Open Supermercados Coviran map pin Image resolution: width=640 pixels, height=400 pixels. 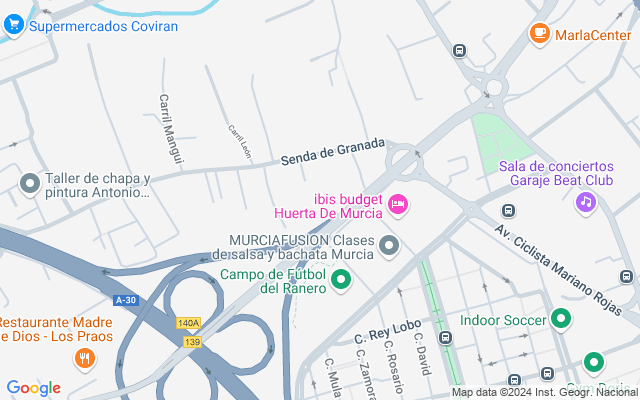click(x=14, y=25)
